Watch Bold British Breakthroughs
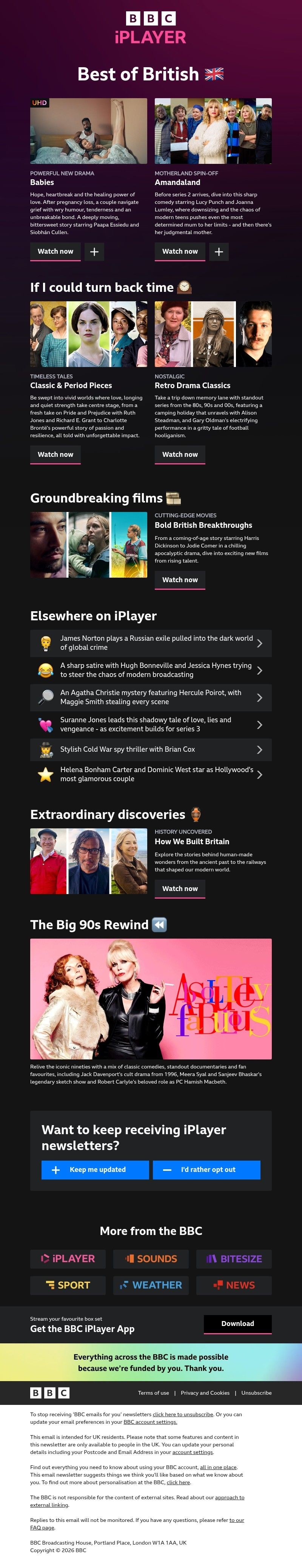This screenshot has height=1568, width=302. click(x=180, y=580)
